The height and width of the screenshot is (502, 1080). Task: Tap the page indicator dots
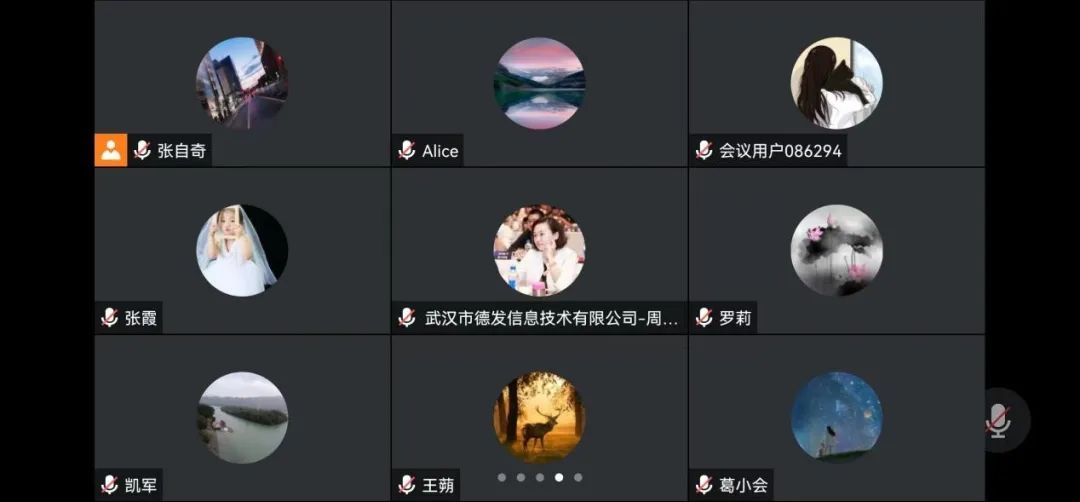[x=540, y=478]
